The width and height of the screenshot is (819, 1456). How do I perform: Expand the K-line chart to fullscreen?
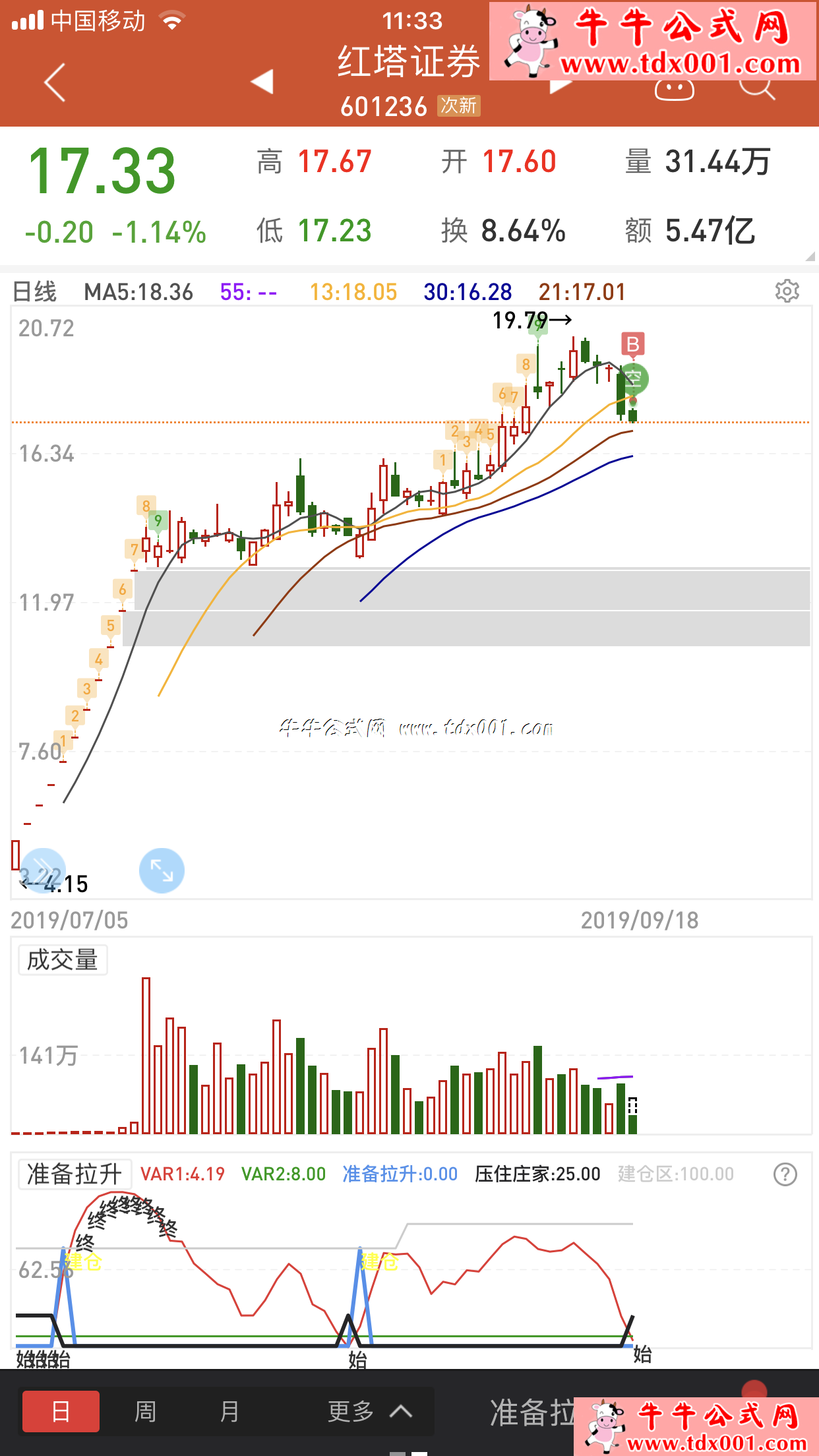(x=162, y=870)
